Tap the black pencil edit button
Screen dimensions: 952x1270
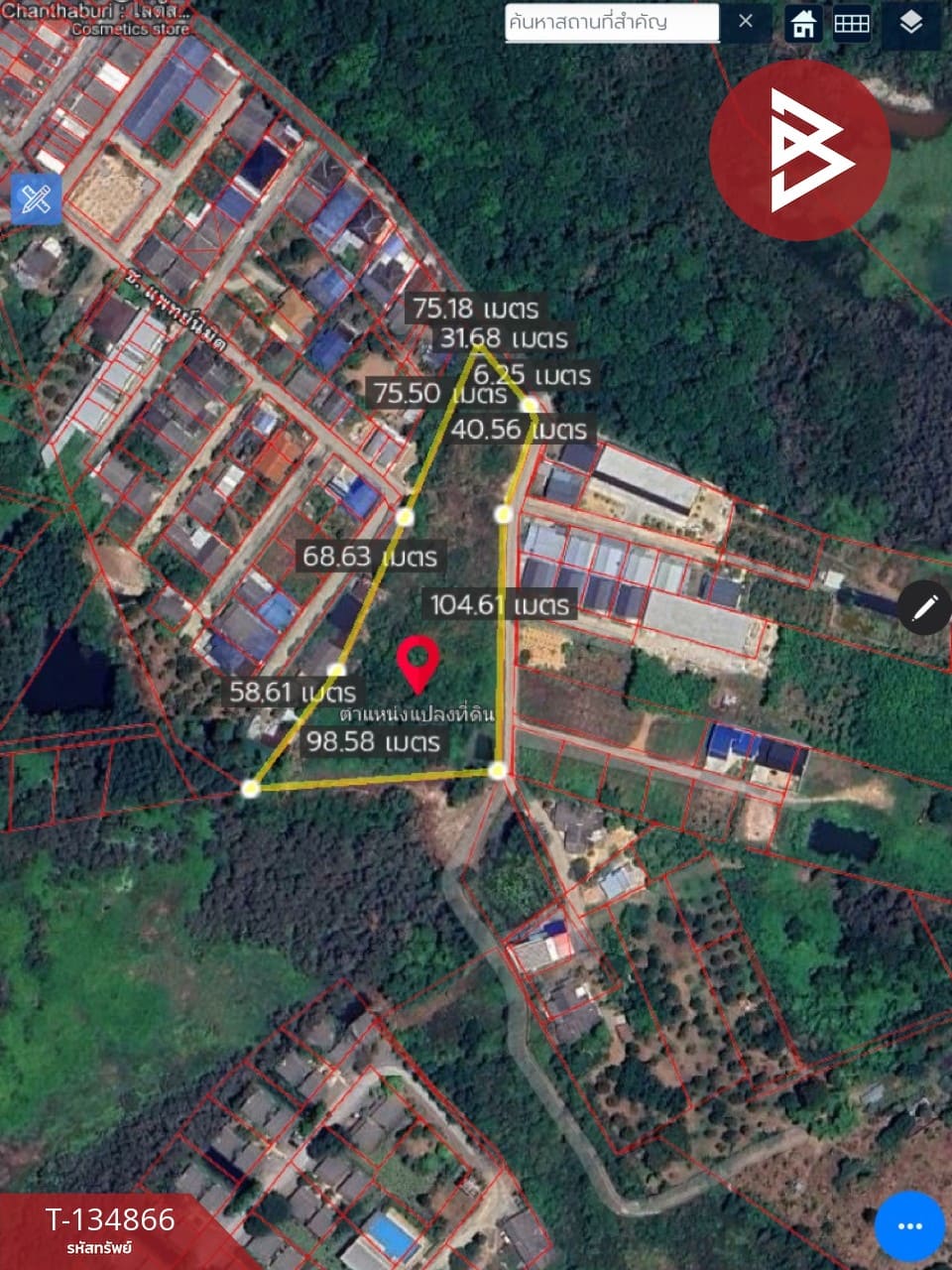[924, 607]
